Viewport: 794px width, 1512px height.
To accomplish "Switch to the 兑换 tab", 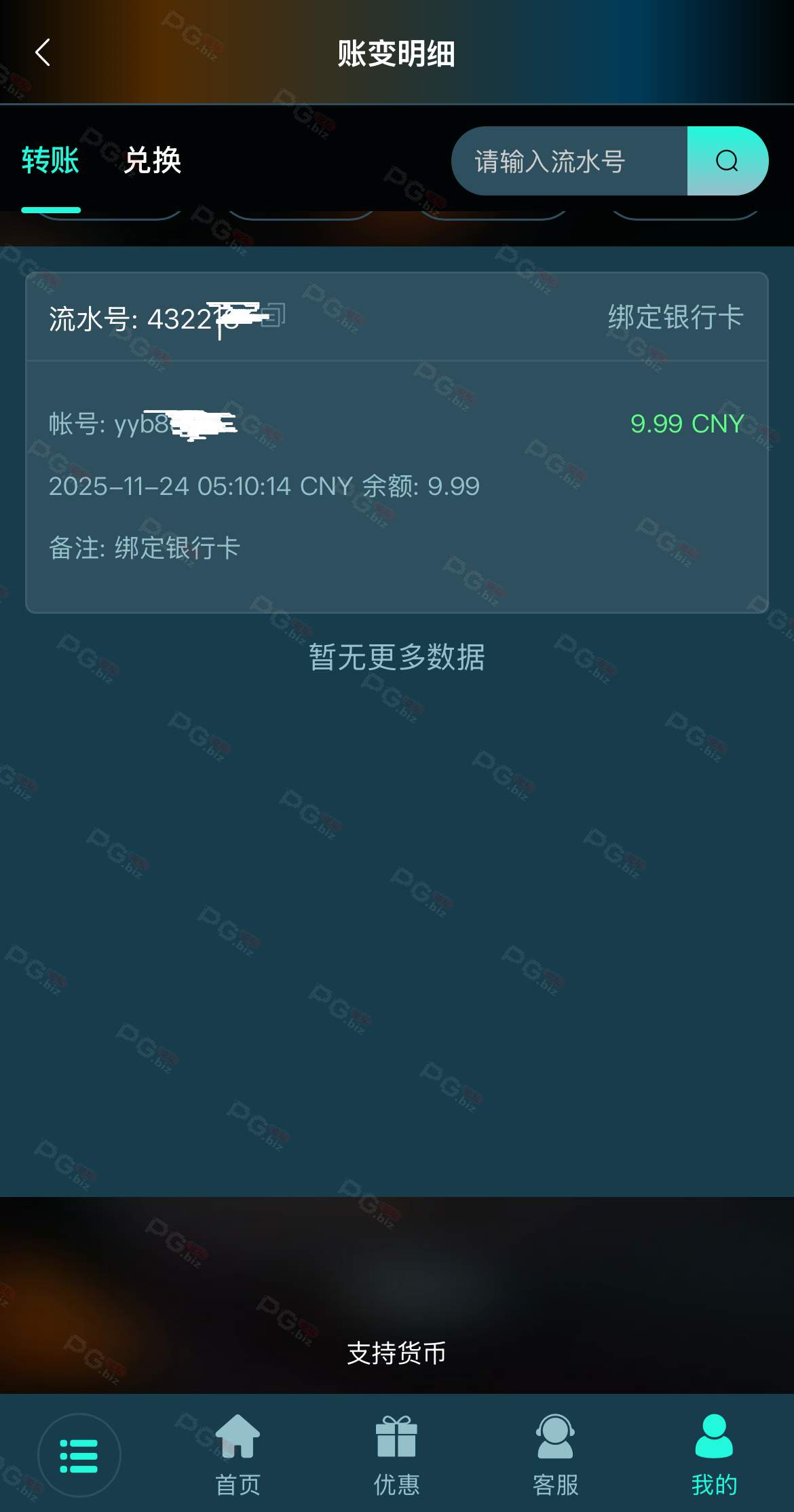I will point(153,161).
